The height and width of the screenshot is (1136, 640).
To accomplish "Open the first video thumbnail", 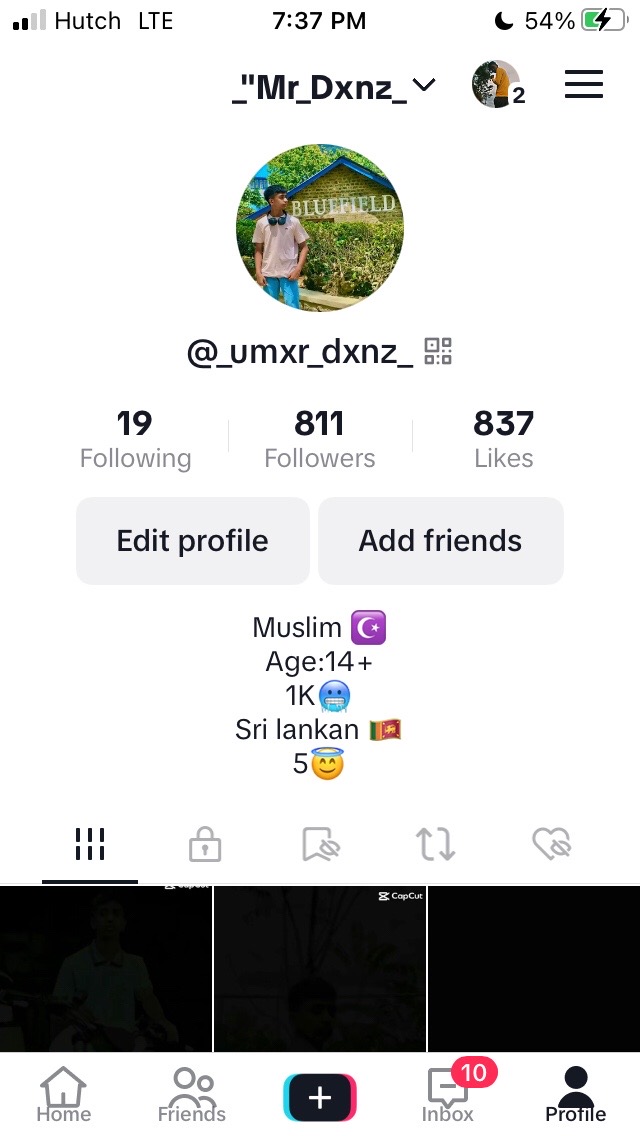I will (x=105, y=968).
